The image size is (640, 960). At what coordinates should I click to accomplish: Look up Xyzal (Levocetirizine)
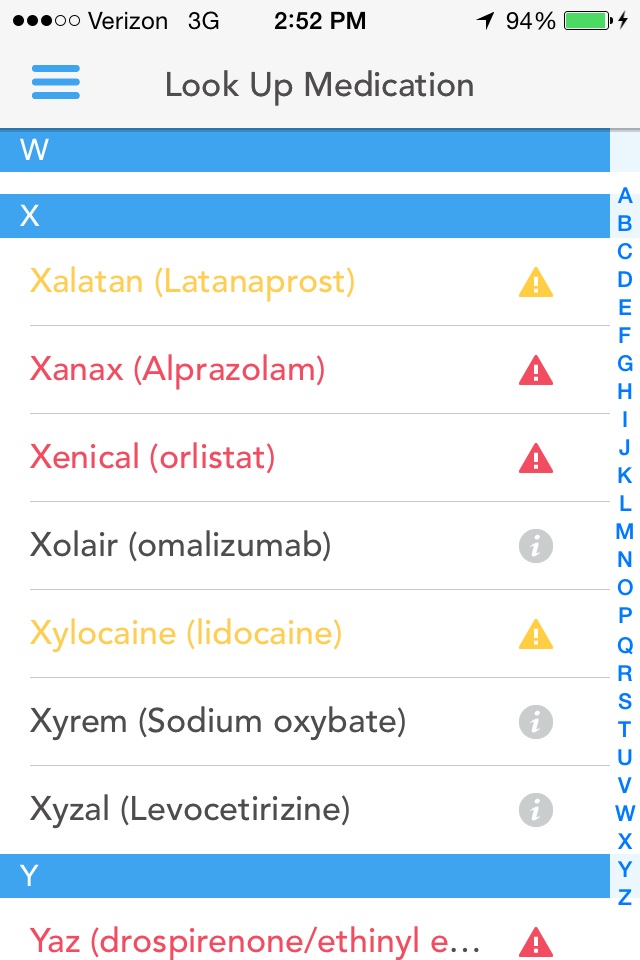[x=190, y=810]
